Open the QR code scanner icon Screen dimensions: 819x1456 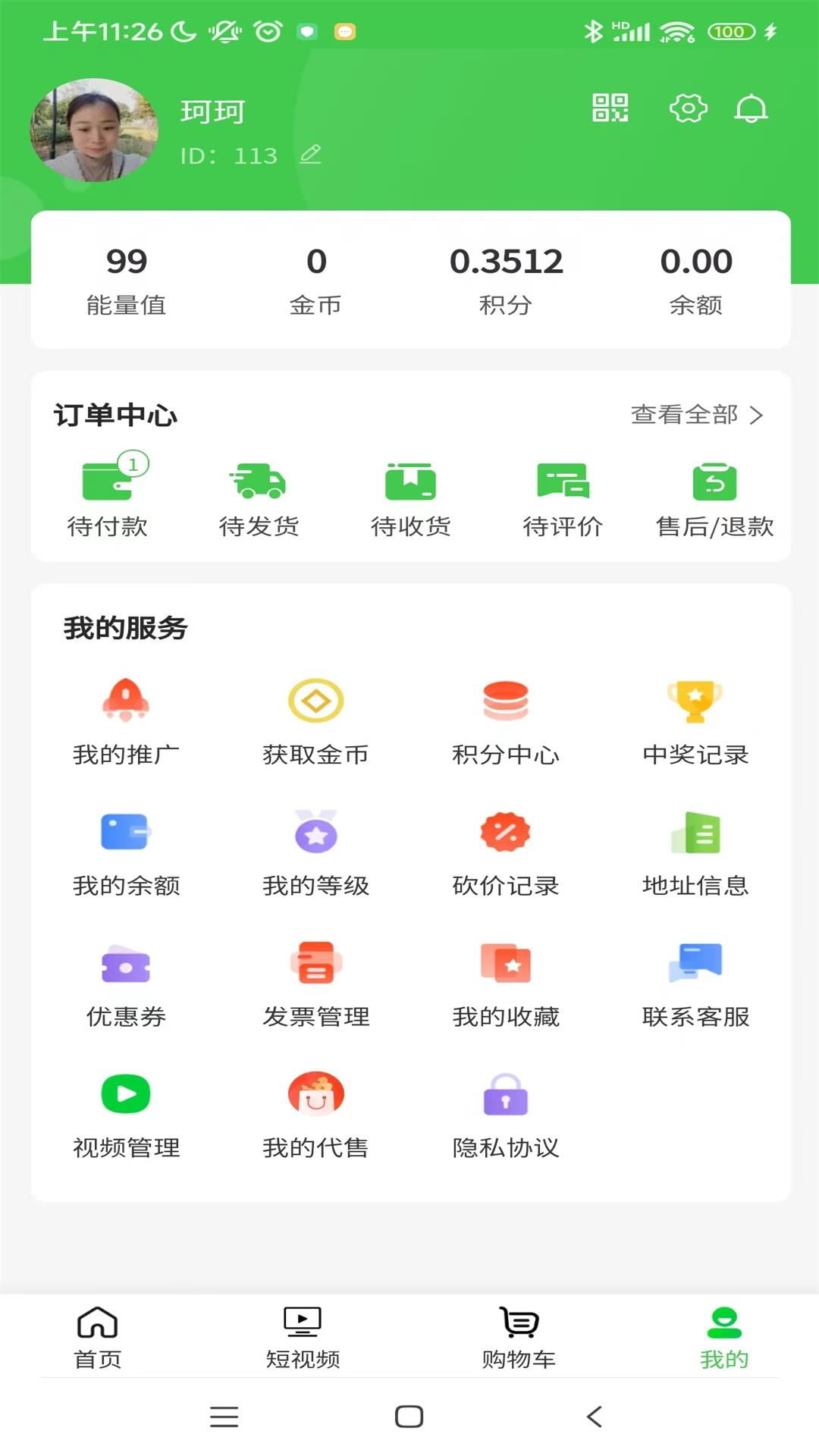point(611,108)
